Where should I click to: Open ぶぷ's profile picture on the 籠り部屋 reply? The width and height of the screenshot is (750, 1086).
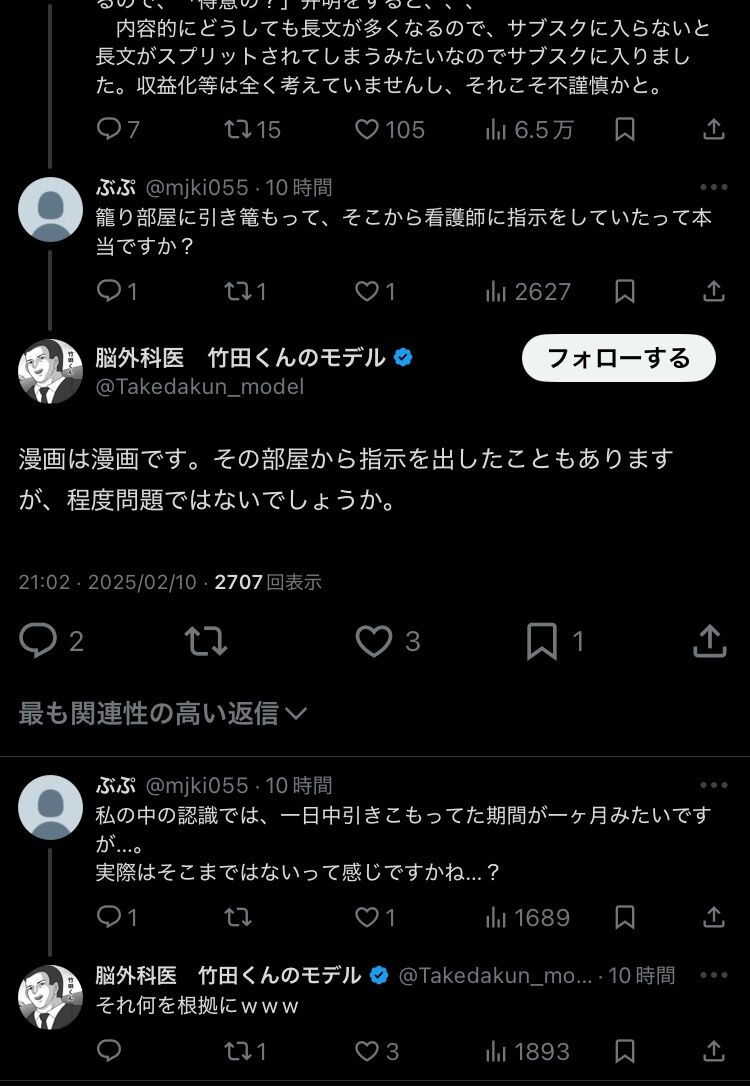50,209
